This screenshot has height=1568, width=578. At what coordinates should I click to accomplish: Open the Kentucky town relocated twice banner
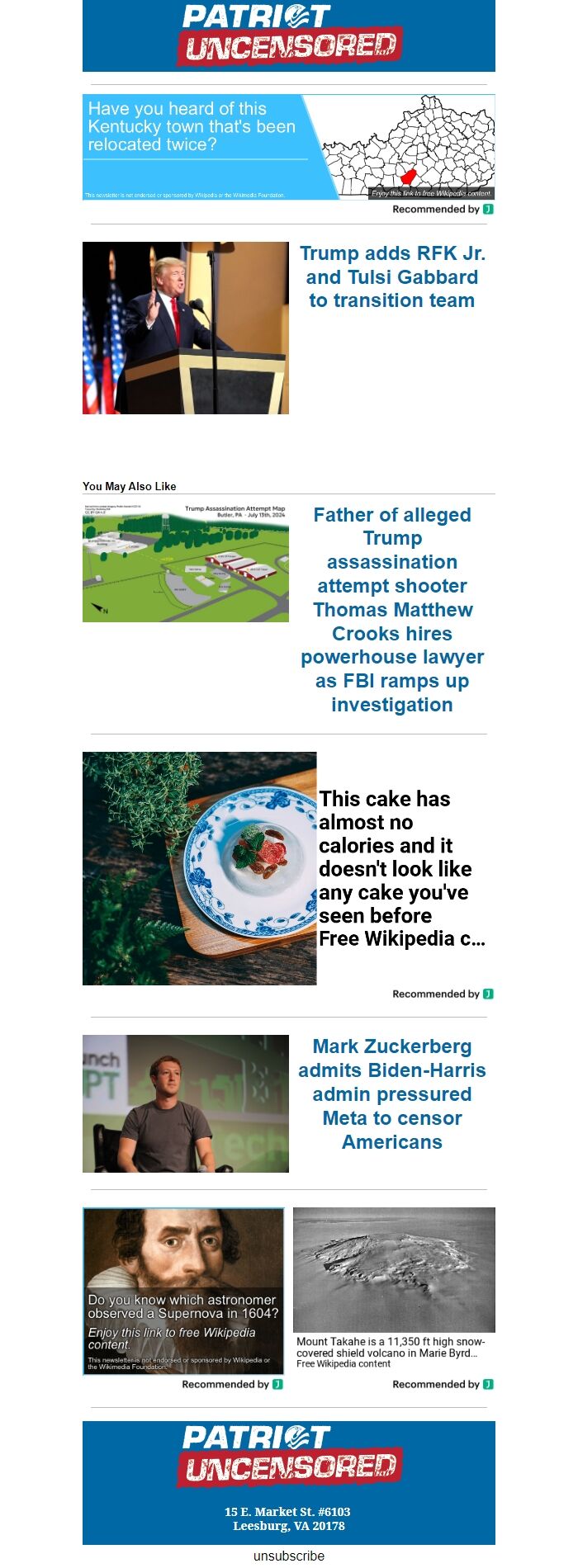point(288,147)
